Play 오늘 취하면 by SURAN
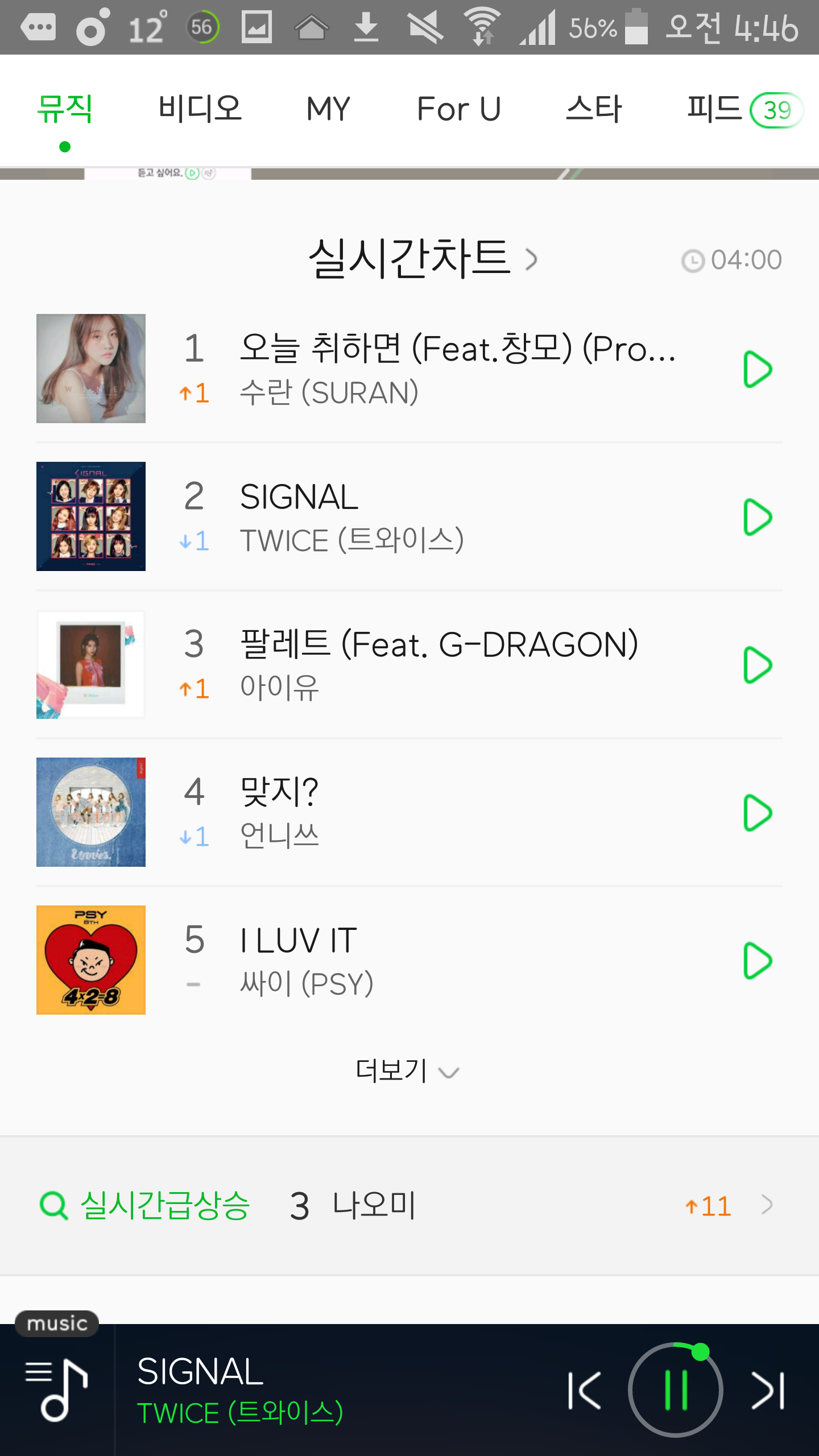Viewport: 819px width, 1456px height. click(x=758, y=370)
